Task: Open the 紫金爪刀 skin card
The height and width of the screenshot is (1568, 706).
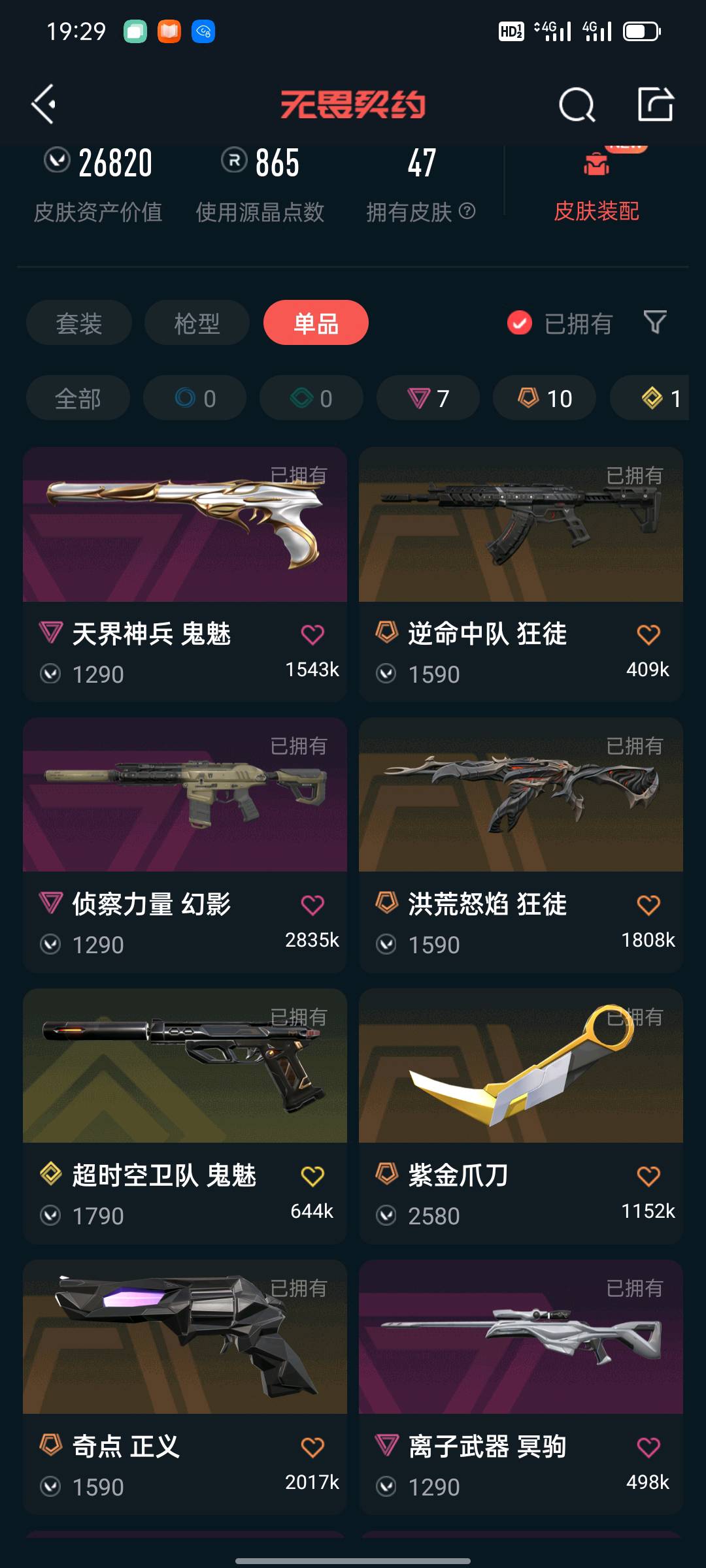Action: tap(521, 1117)
